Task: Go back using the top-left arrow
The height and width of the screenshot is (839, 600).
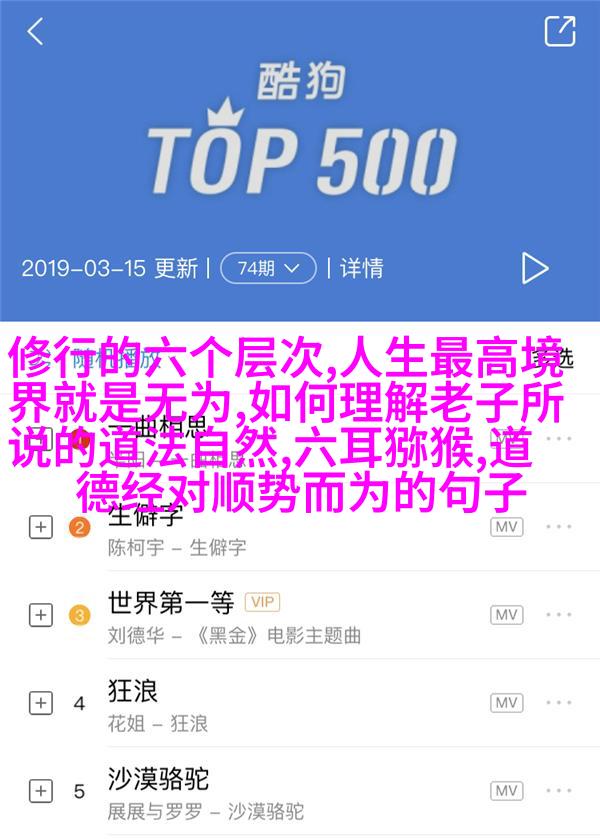Action: point(35,31)
